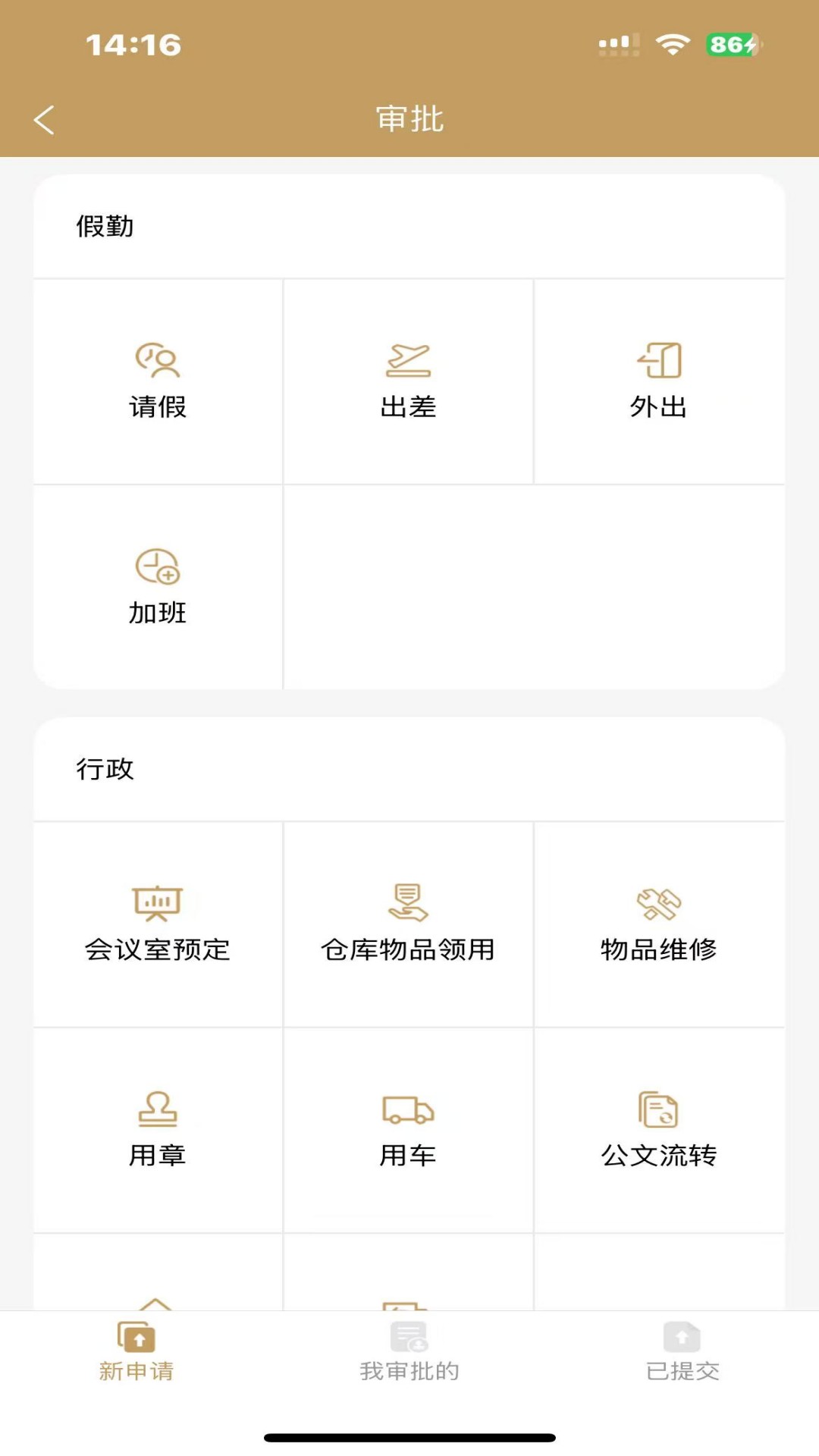Tap the back arrow to exit 审批
Viewport: 819px width, 1456px height.
coord(43,119)
